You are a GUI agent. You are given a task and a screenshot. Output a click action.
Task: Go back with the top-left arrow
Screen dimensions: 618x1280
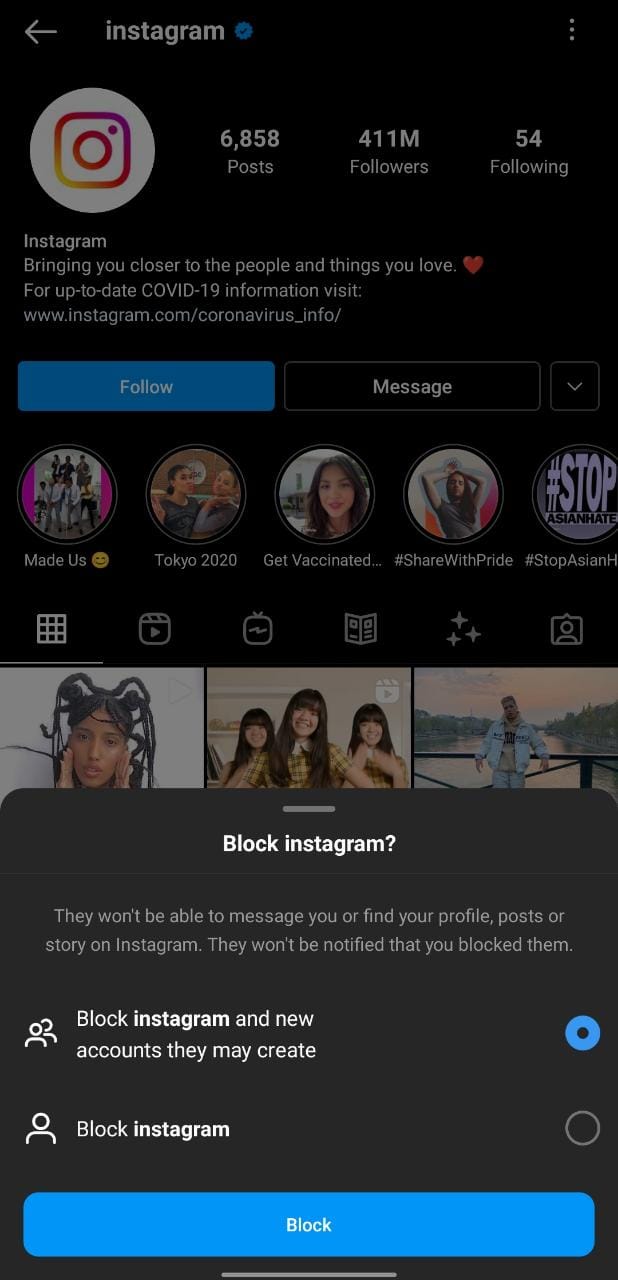pyautogui.click(x=41, y=32)
